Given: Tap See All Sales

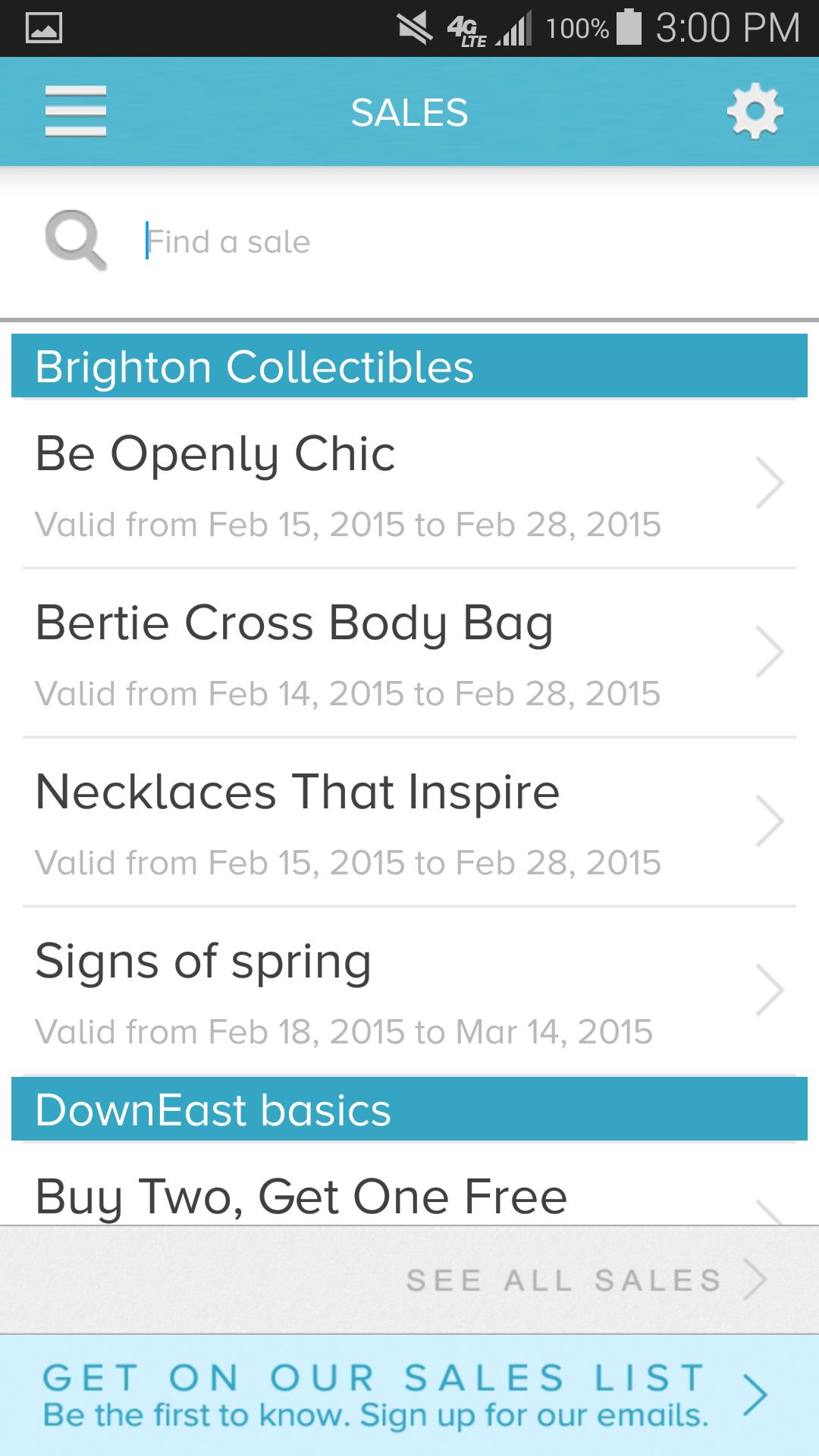Looking at the screenshot, I should click(585, 1280).
